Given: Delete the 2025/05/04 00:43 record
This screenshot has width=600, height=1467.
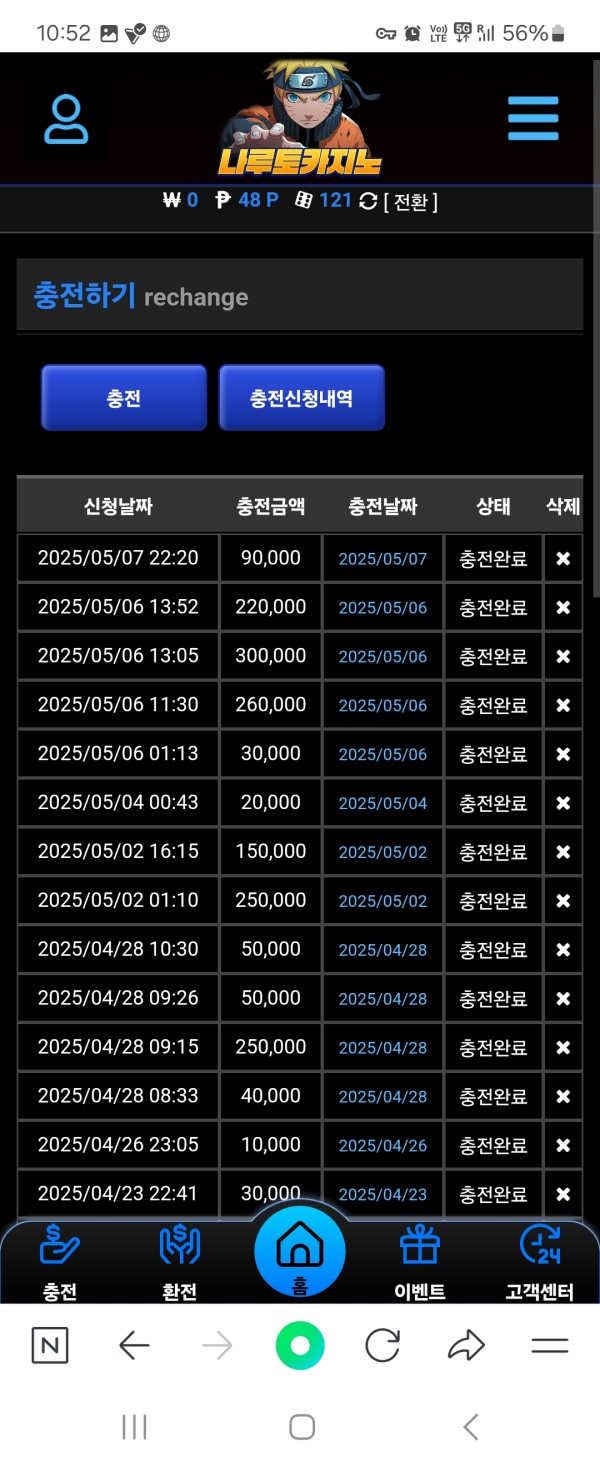Looking at the screenshot, I should (x=563, y=803).
